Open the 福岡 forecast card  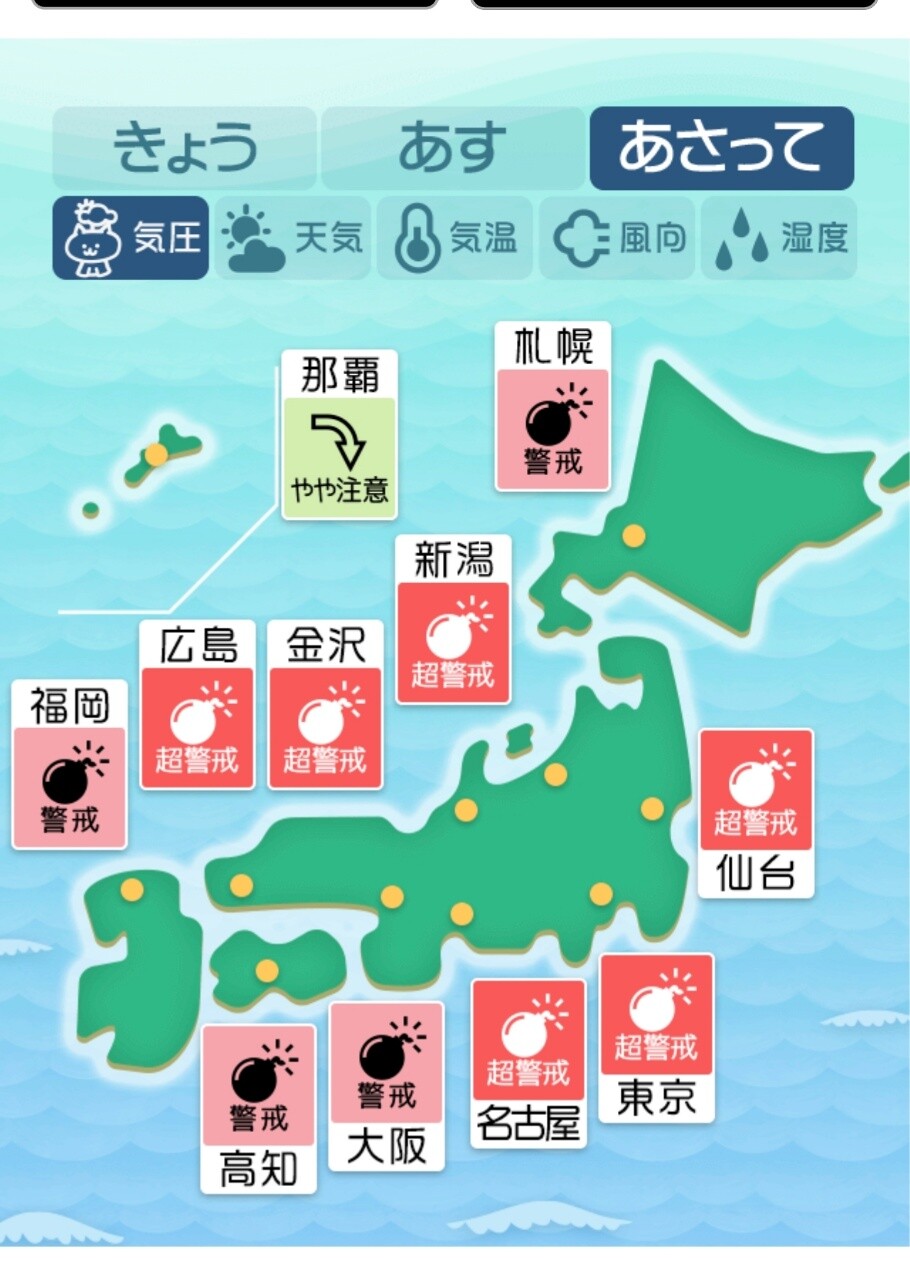(70, 766)
